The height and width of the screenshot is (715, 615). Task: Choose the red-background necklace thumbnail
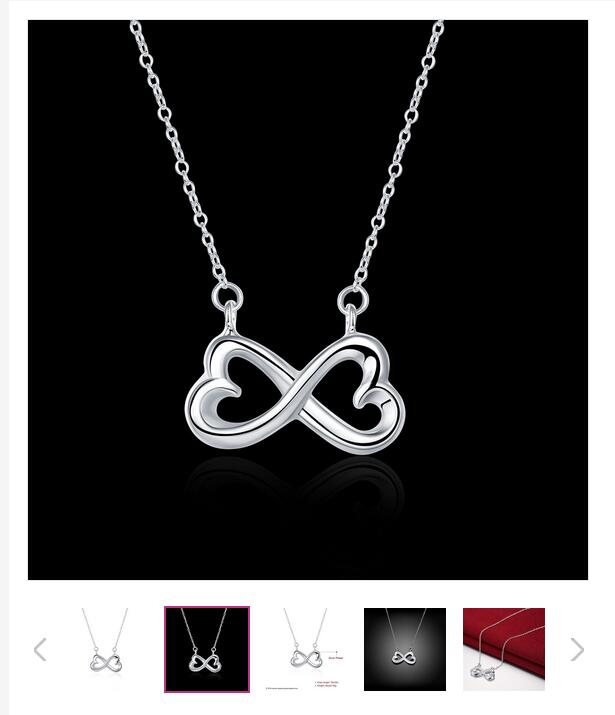(x=504, y=649)
